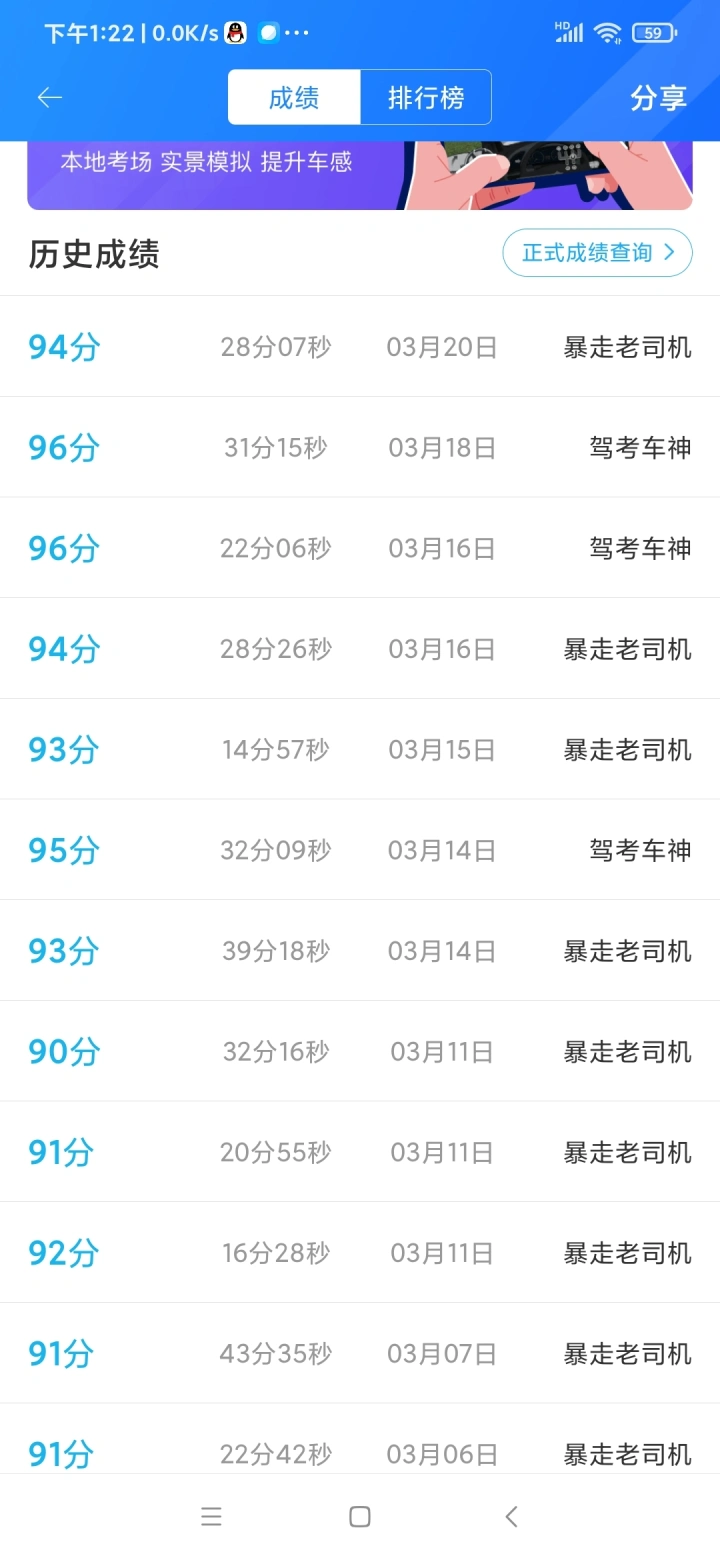This screenshot has width=720, height=1560.
Task: Open recent apps from navigation bar
Action: point(211,1517)
